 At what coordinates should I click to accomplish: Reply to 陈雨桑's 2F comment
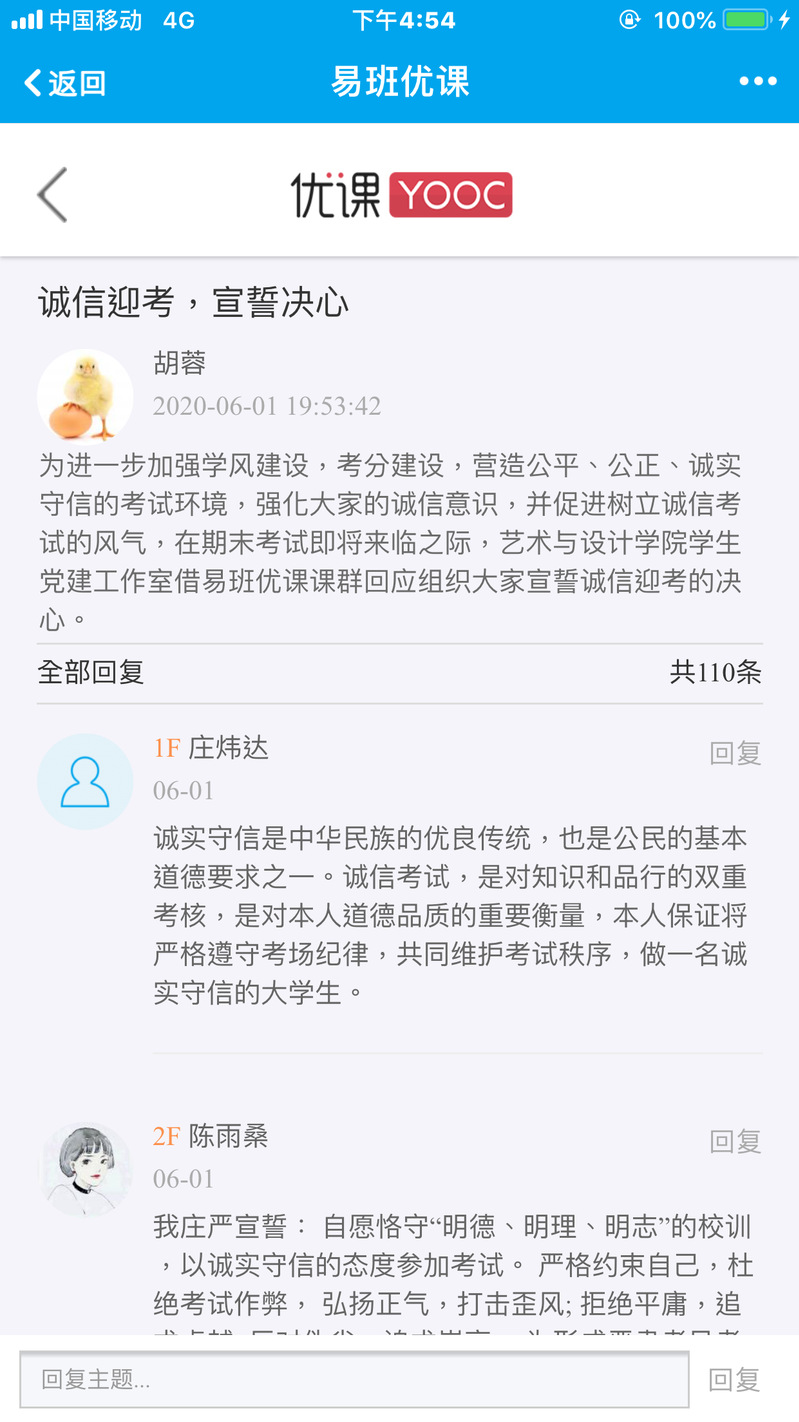[x=735, y=1141]
